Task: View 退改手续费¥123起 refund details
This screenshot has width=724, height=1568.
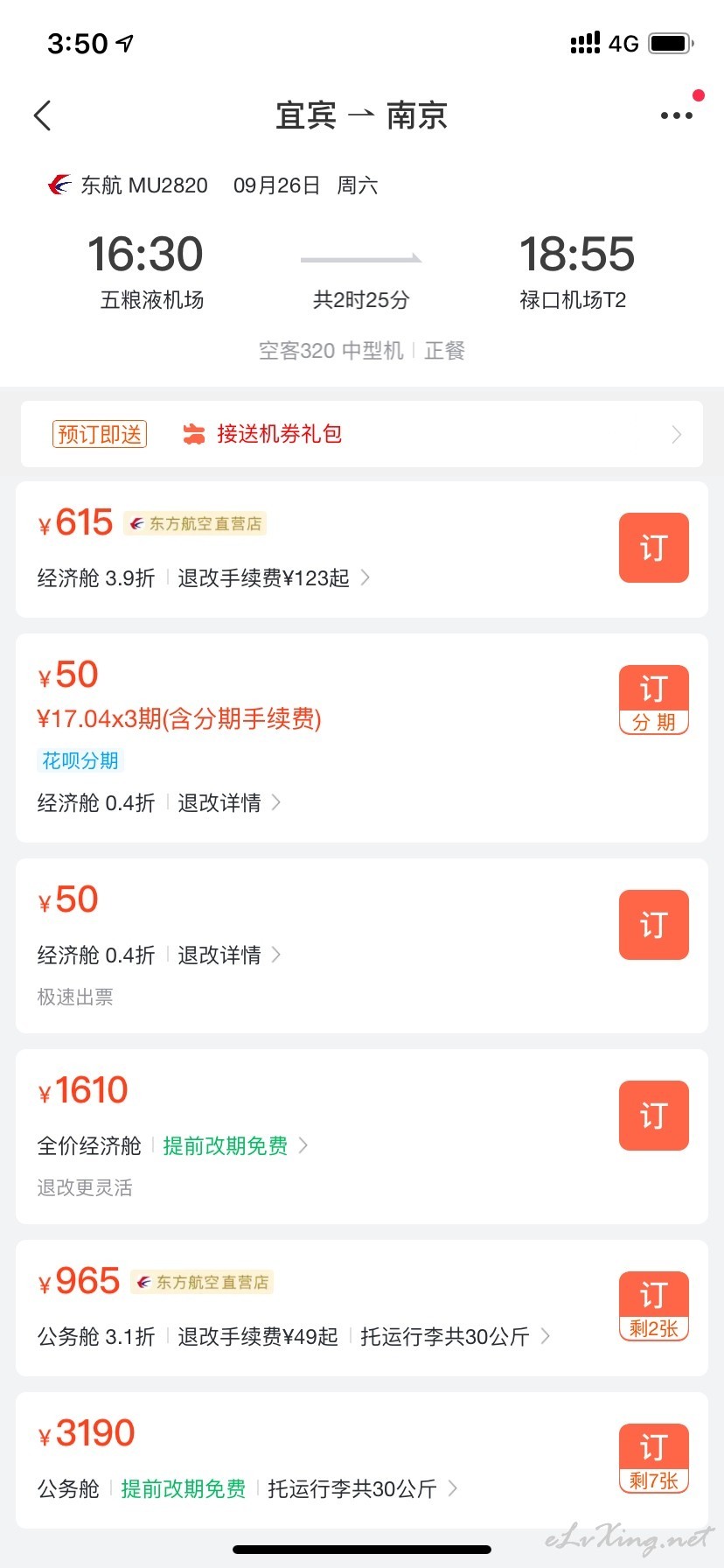Action: pos(273,578)
